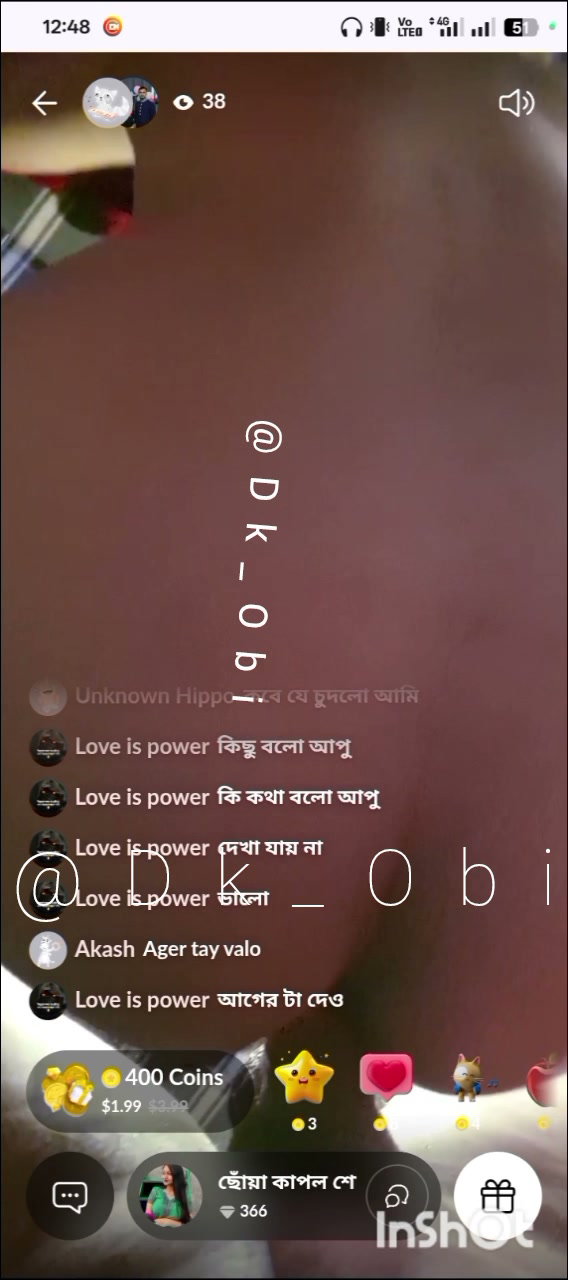This screenshot has width=568, height=1280.
Task: Tap the circular switch icon beside 366
Action: (x=402, y=1196)
